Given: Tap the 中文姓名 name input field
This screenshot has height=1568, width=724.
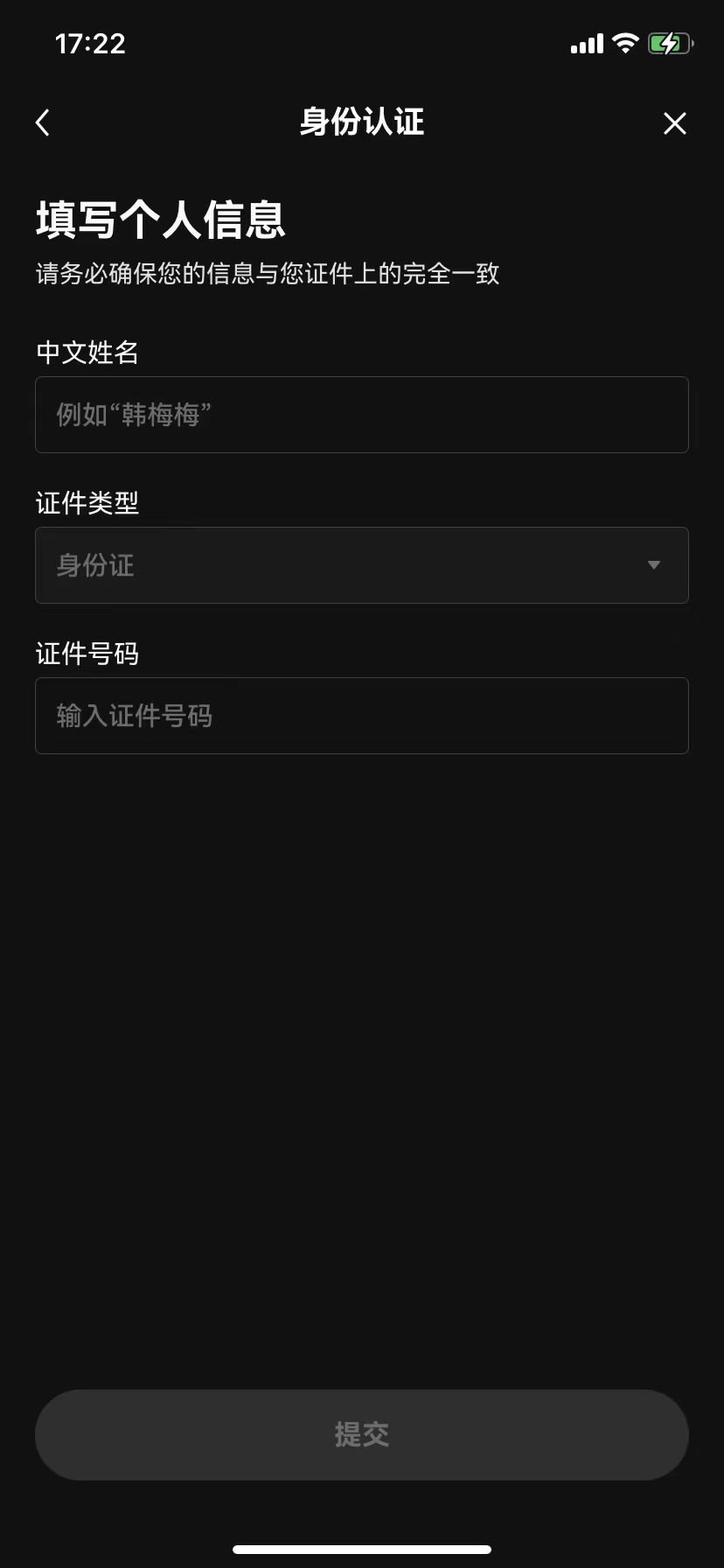Looking at the screenshot, I should pos(362,415).
